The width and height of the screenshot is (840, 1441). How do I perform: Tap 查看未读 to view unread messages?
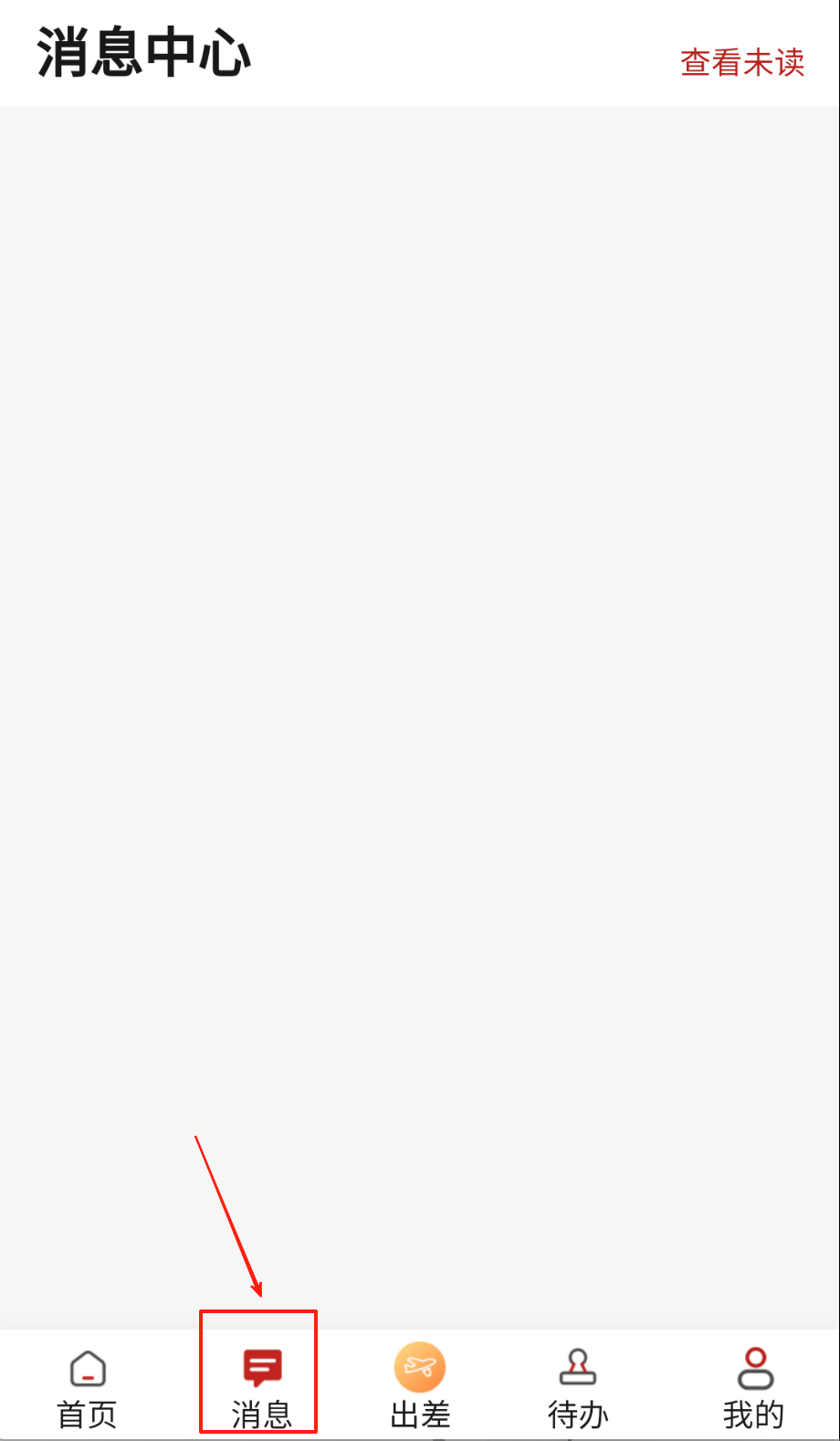click(x=741, y=63)
